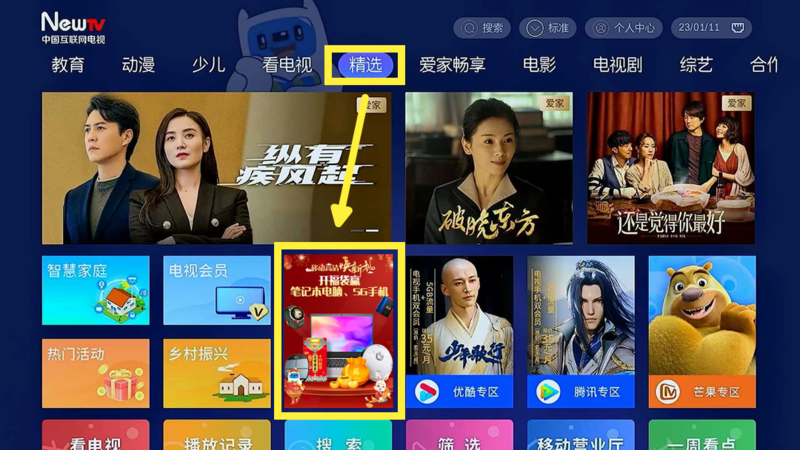Open the 破晓东方 poster

(488, 168)
